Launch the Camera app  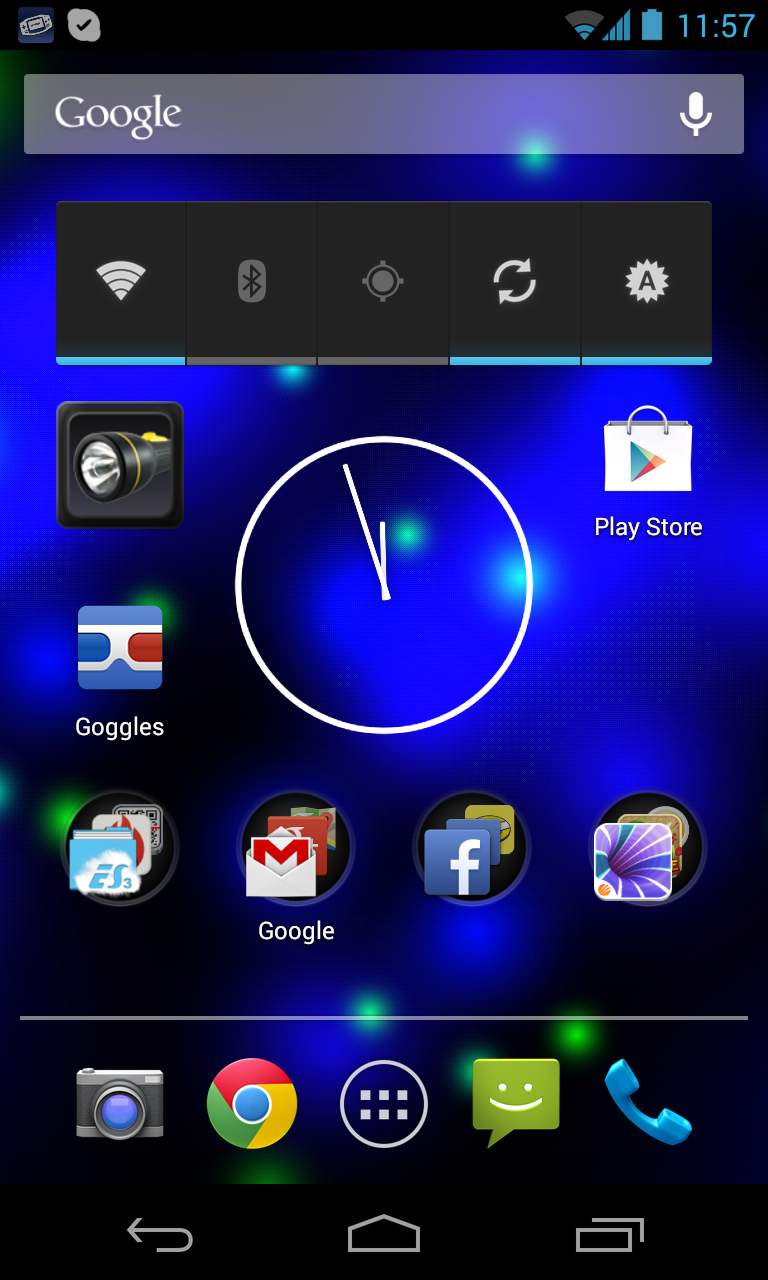[x=120, y=1103]
